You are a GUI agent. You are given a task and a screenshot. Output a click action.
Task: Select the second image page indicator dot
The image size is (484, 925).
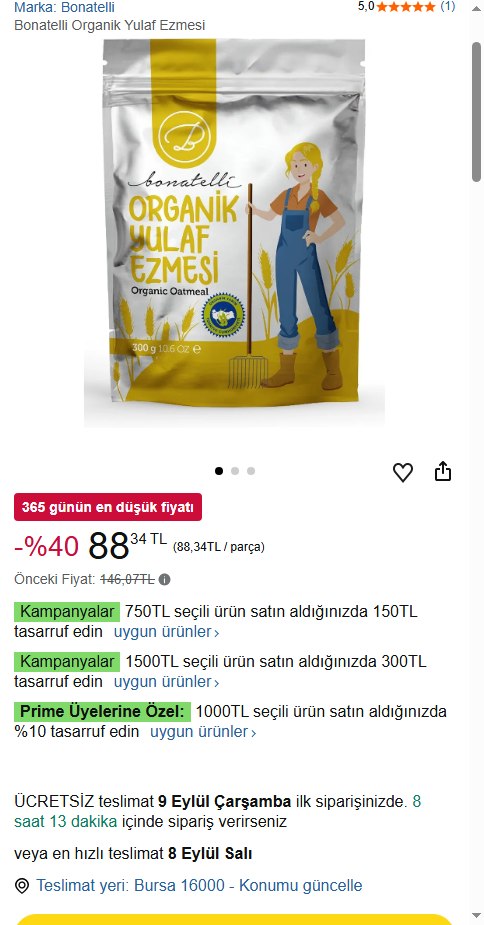pos(235,471)
